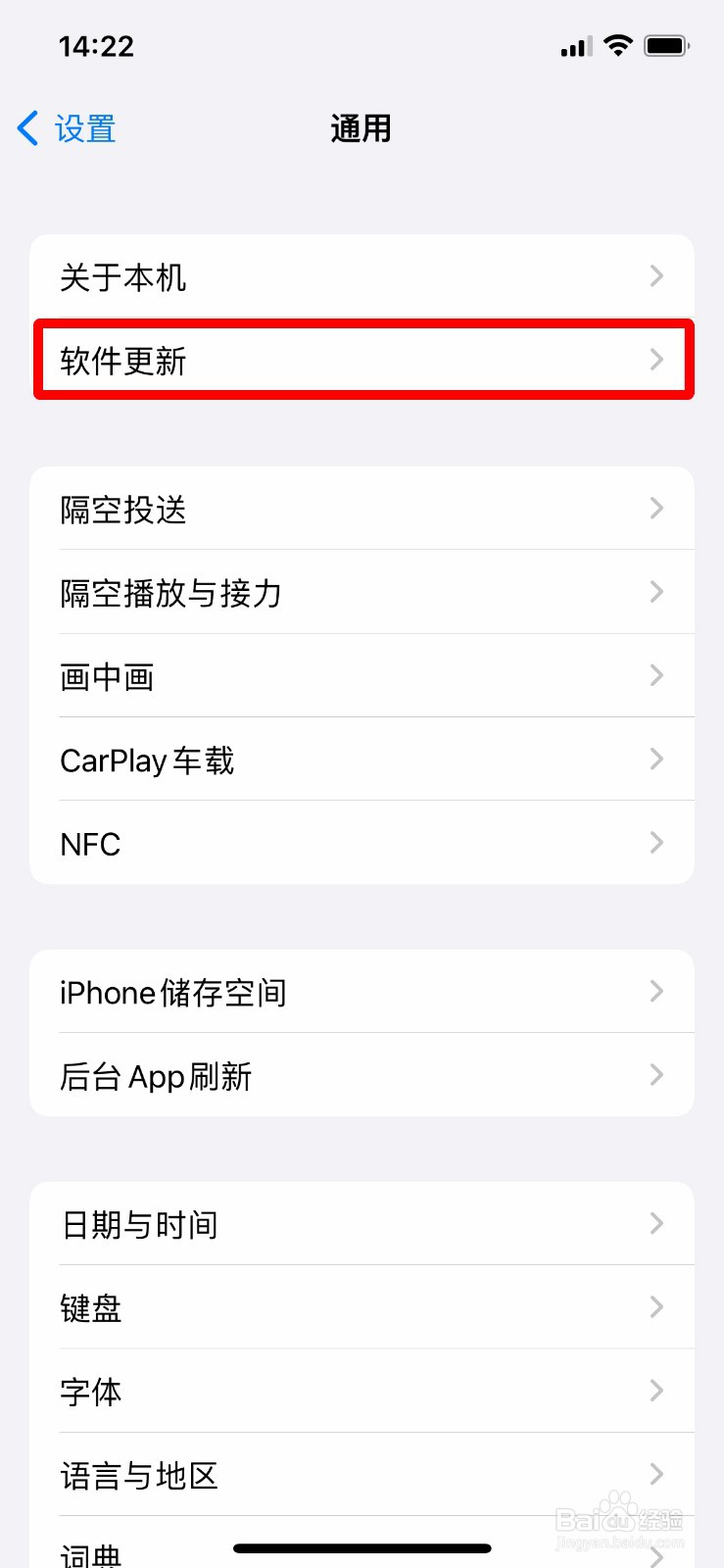Viewport: 724px width, 1568px height.
Task: Tap the chevron on the CarPlay 车载 row
Action: tap(655, 759)
